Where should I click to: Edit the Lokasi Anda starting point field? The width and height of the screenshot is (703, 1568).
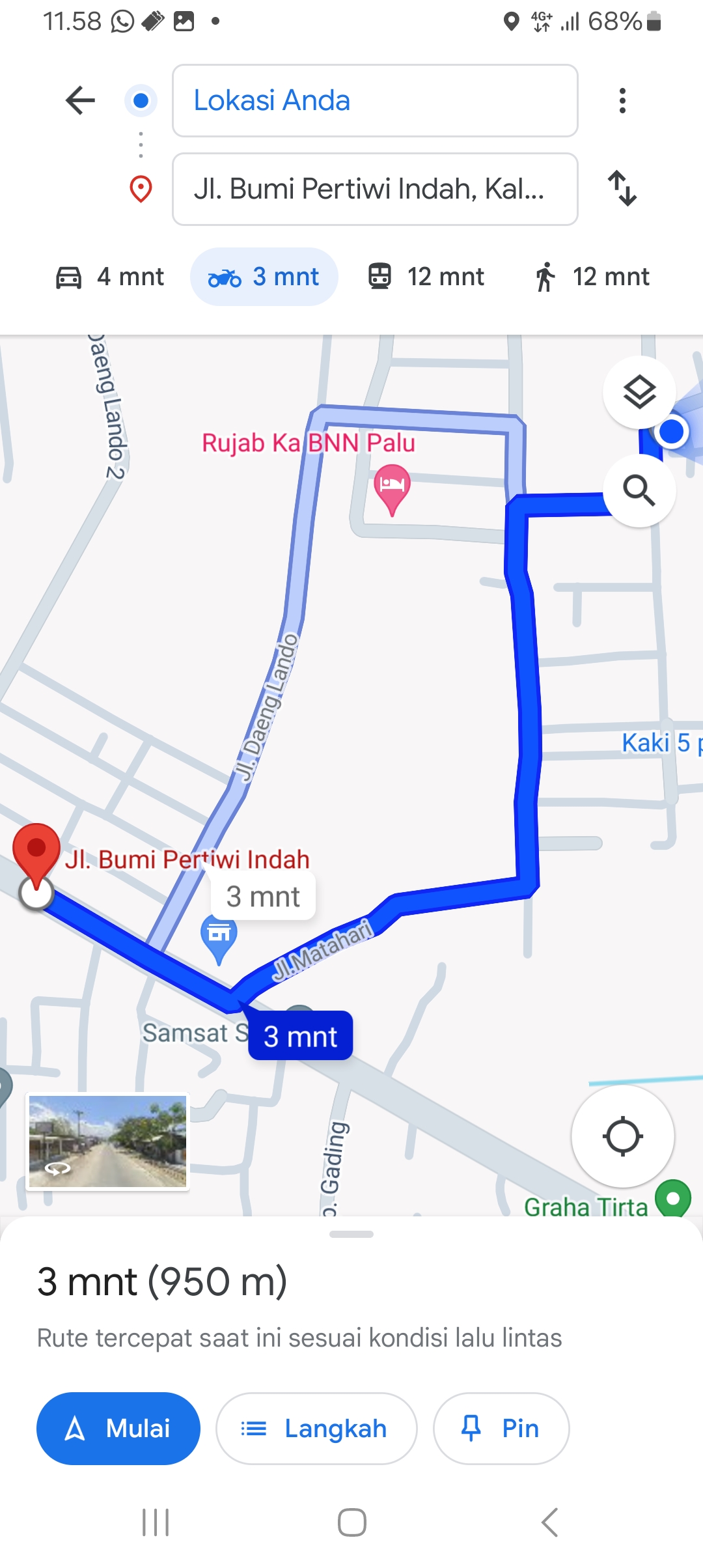(x=375, y=100)
